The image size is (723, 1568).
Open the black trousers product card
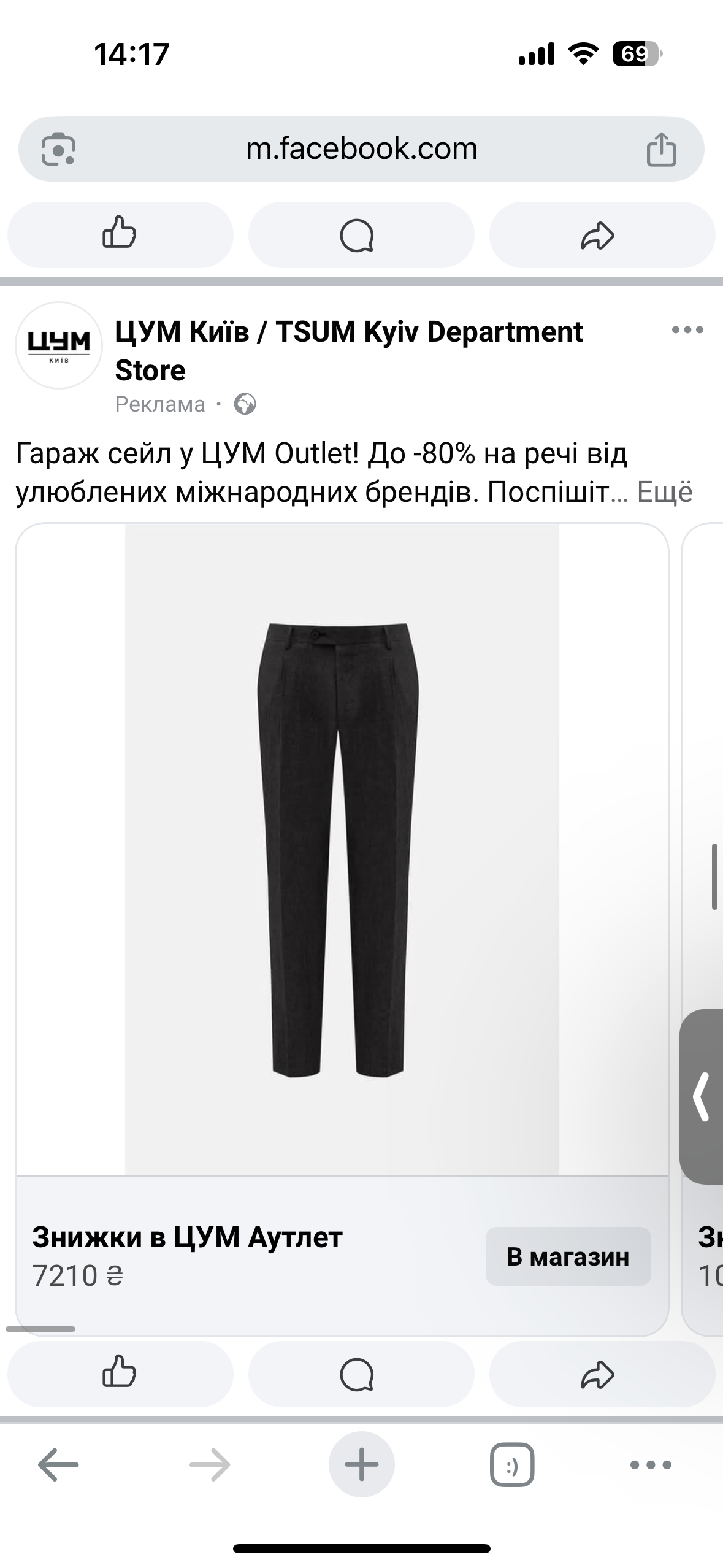click(342, 850)
